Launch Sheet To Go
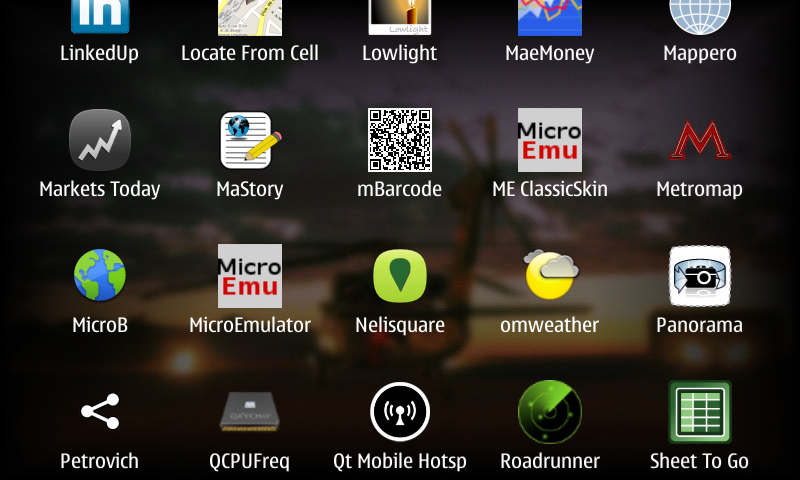 [700, 413]
